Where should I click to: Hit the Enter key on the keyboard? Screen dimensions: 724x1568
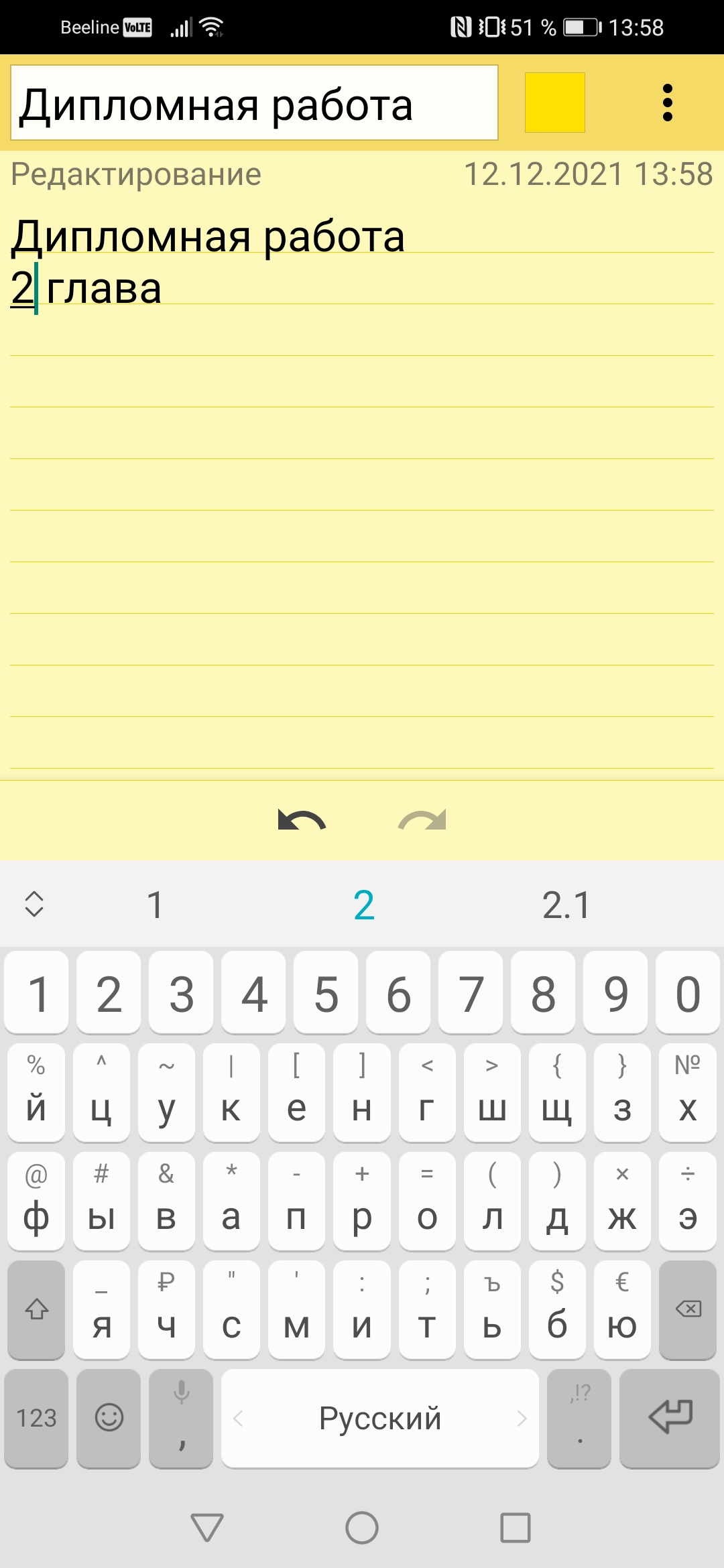(669, 1419)
